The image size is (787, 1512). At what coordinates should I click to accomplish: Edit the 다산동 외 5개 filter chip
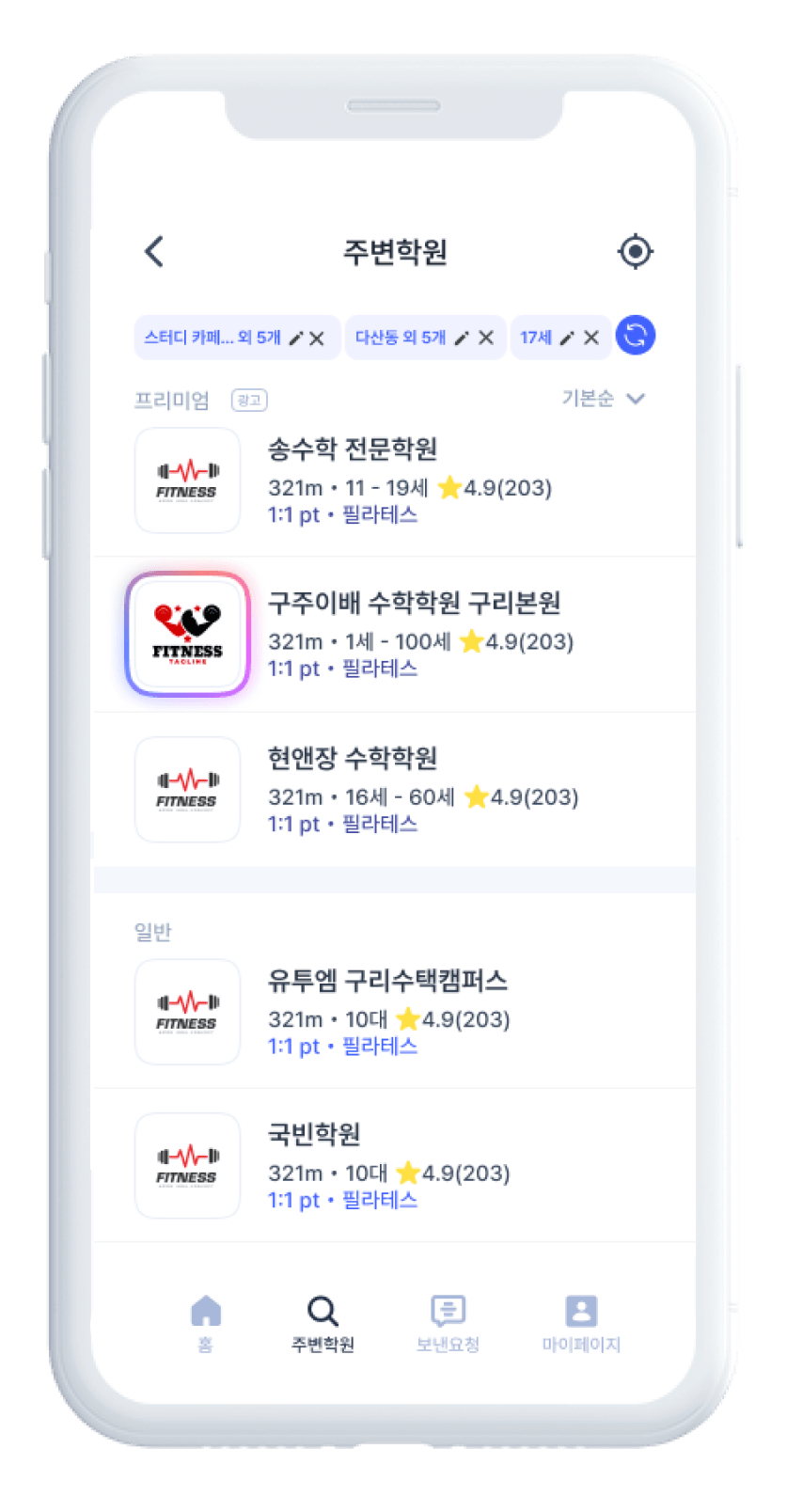tap(461, 338)
